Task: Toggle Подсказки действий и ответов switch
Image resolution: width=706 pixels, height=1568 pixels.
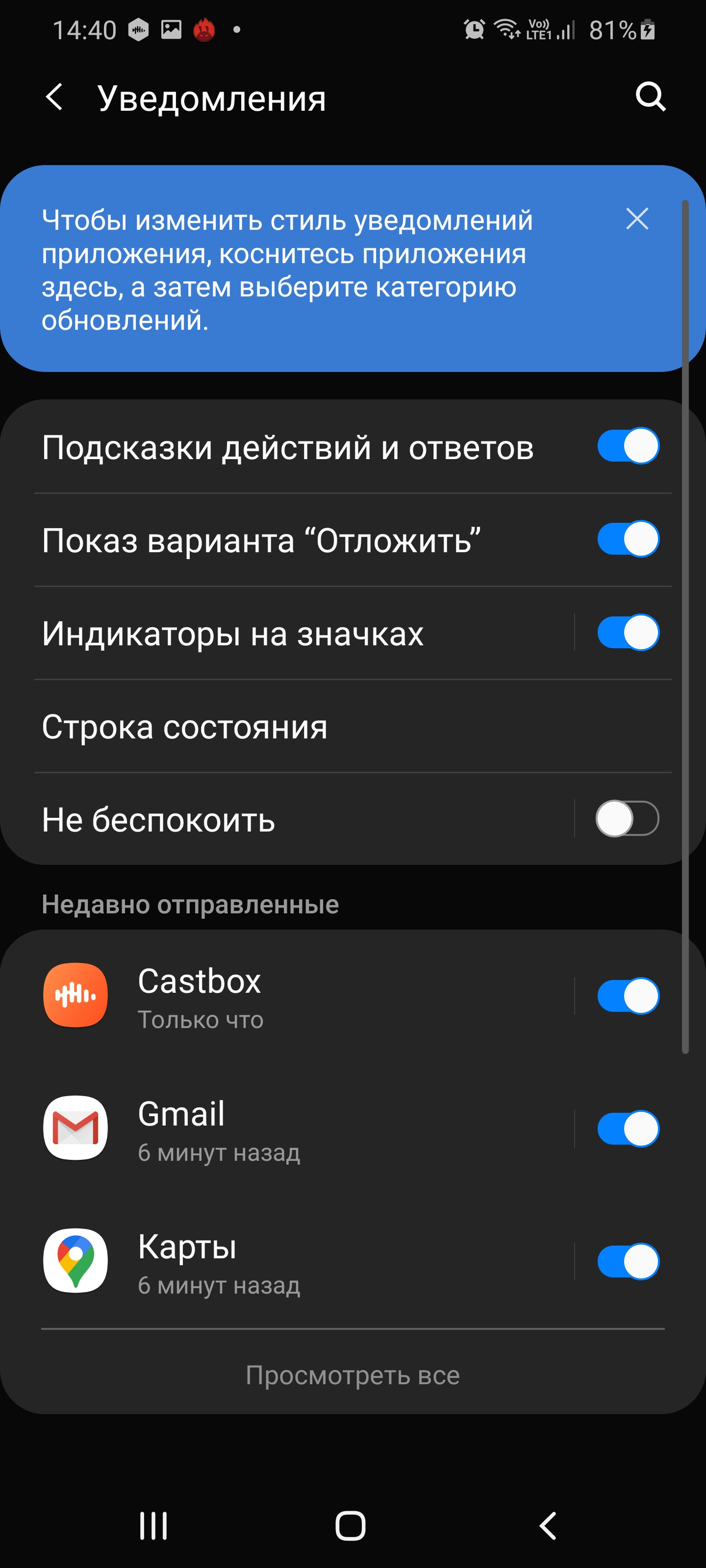Action: point(628,446)
